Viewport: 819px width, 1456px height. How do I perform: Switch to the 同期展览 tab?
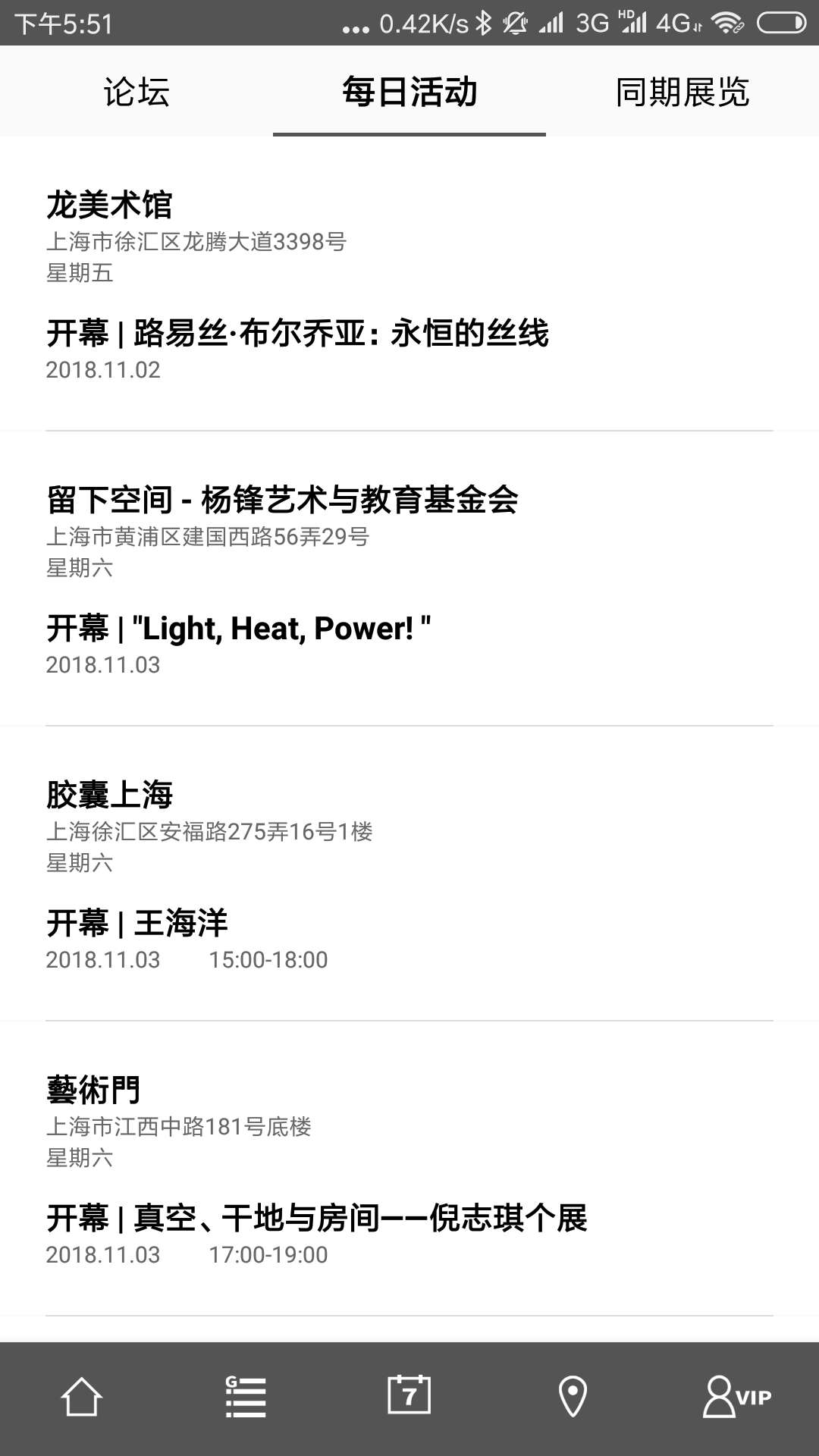(682, 92)
